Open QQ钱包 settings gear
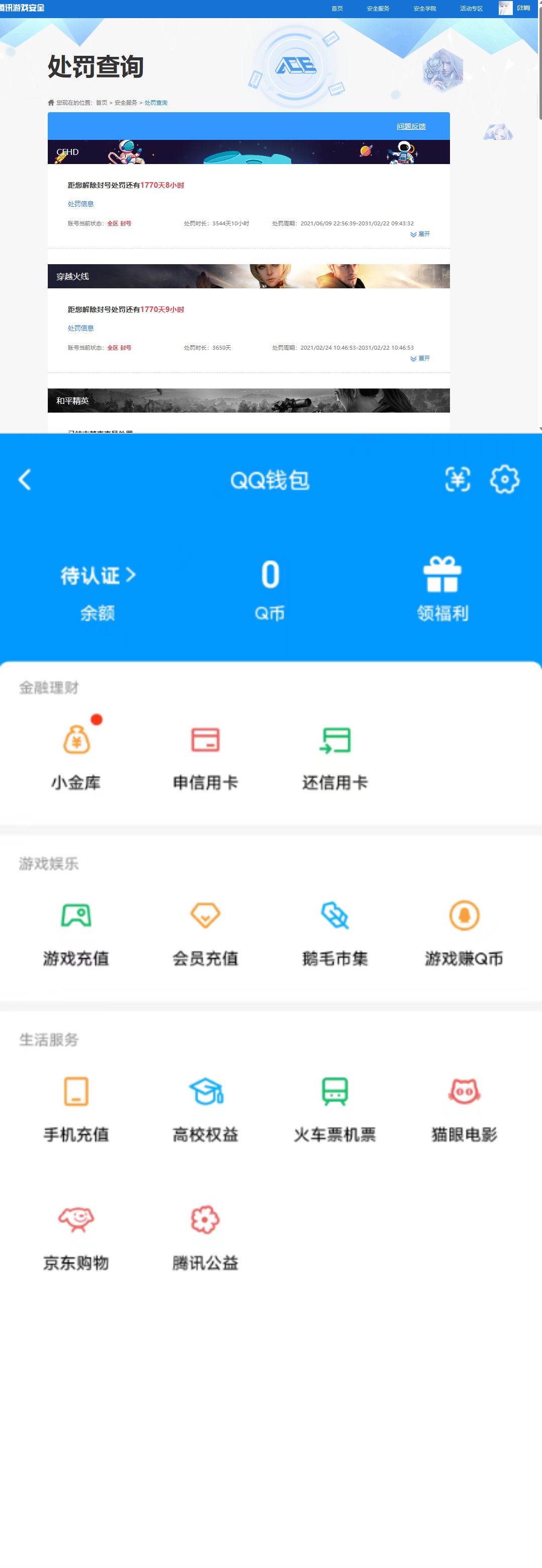This screenshot has height=1568, width=542. pyautogui.click(x=504, y=480)
